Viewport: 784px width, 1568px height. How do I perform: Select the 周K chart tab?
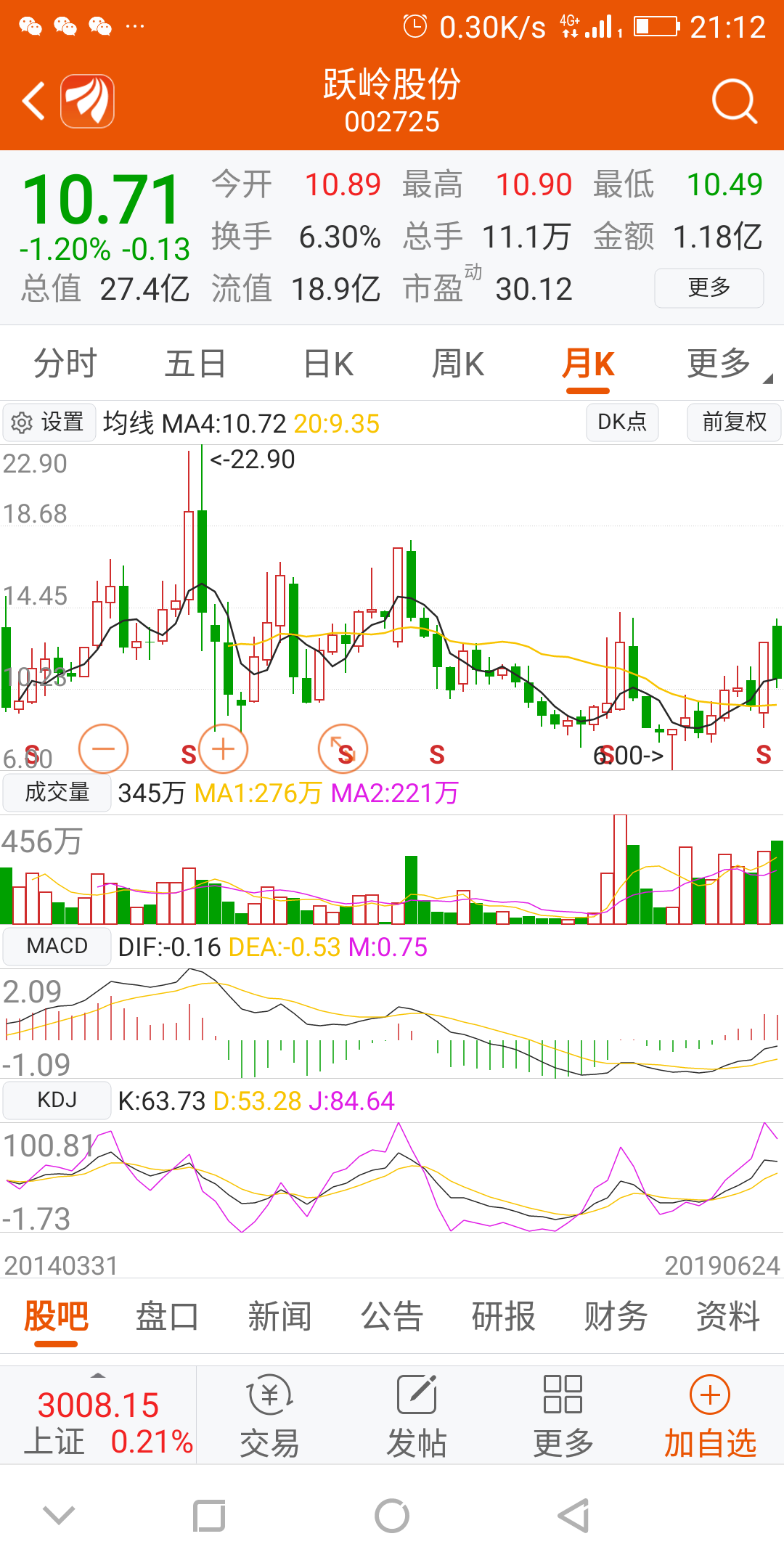tap(458, 364)
